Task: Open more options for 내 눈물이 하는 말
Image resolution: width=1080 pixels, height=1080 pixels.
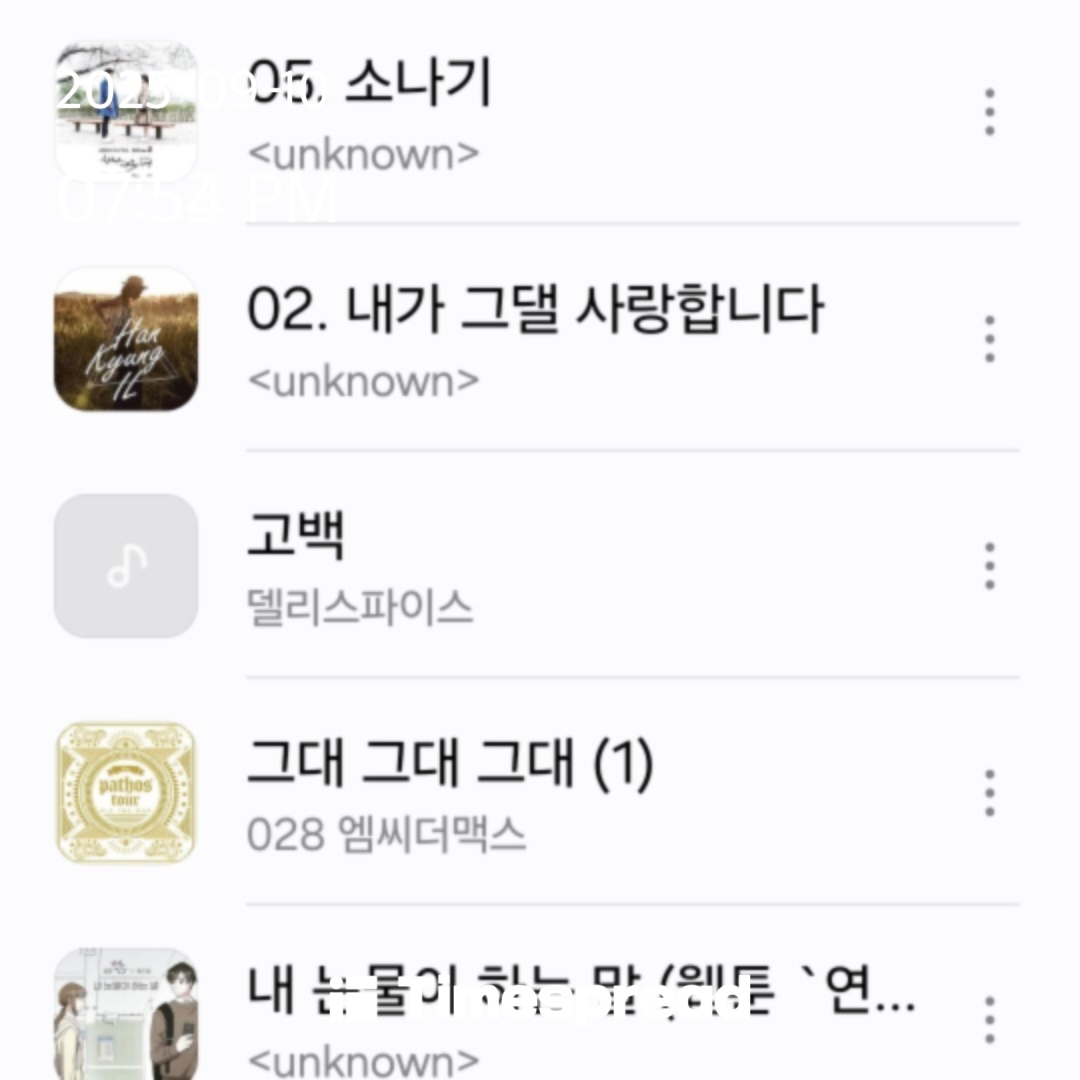Action: [989, 1019]
